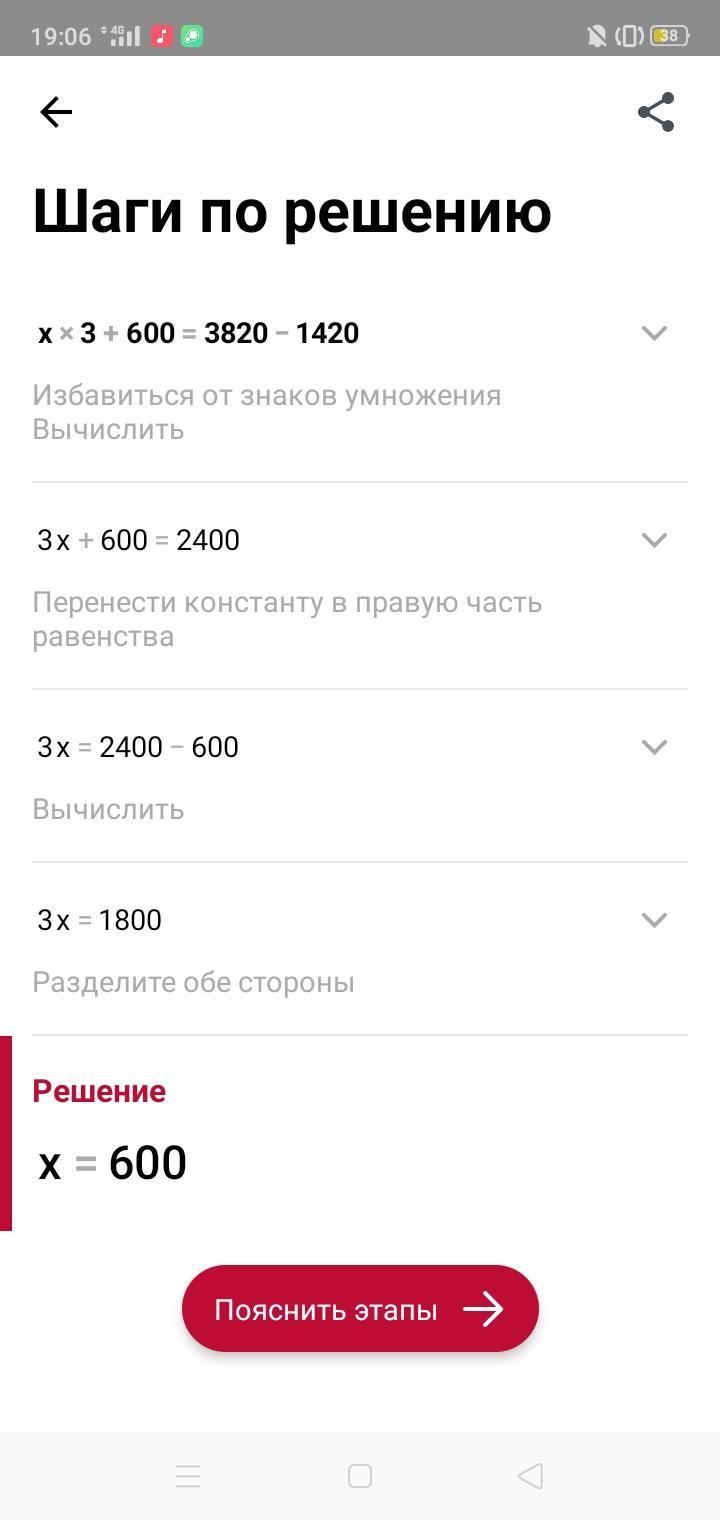
Task: Share this solution
Action: 656,112
